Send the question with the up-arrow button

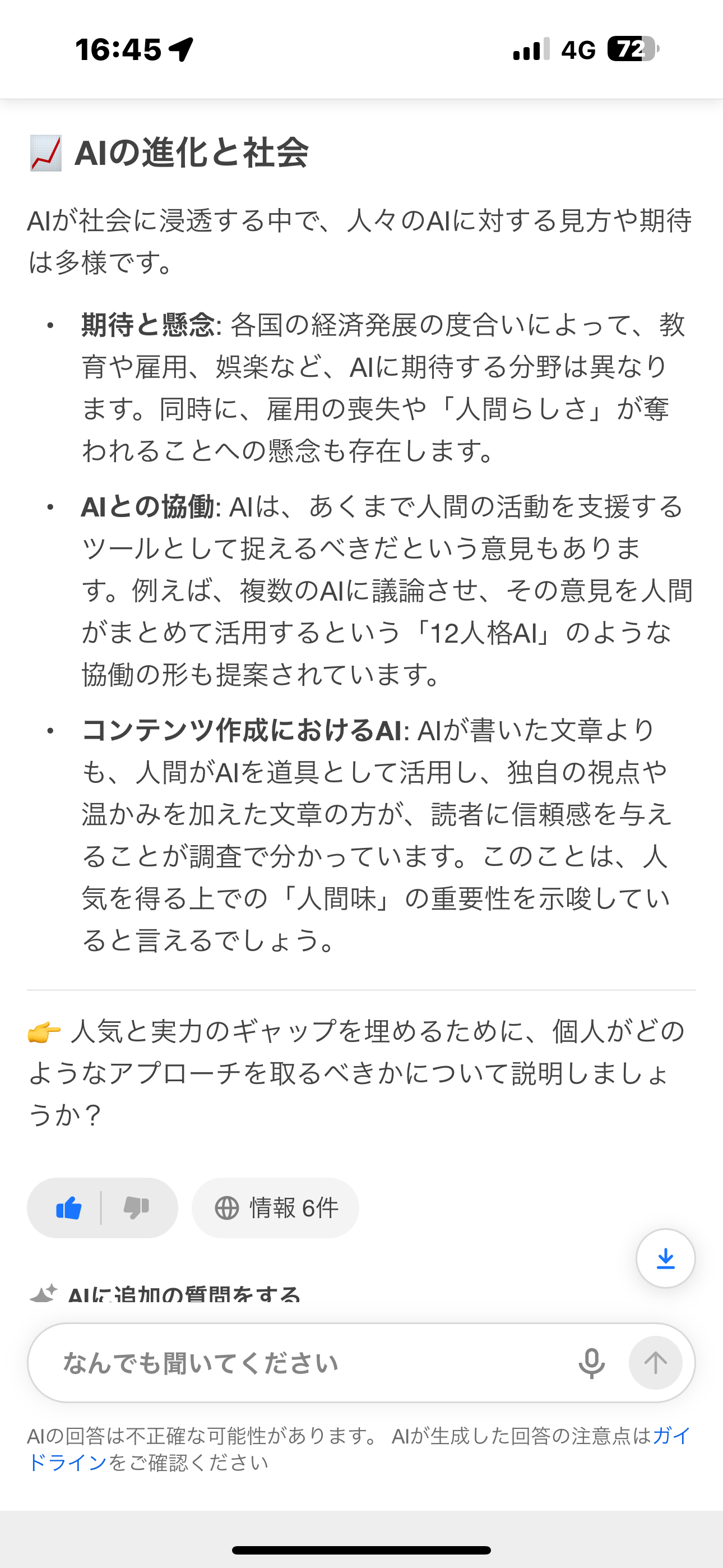click(x=655, y=1363)
